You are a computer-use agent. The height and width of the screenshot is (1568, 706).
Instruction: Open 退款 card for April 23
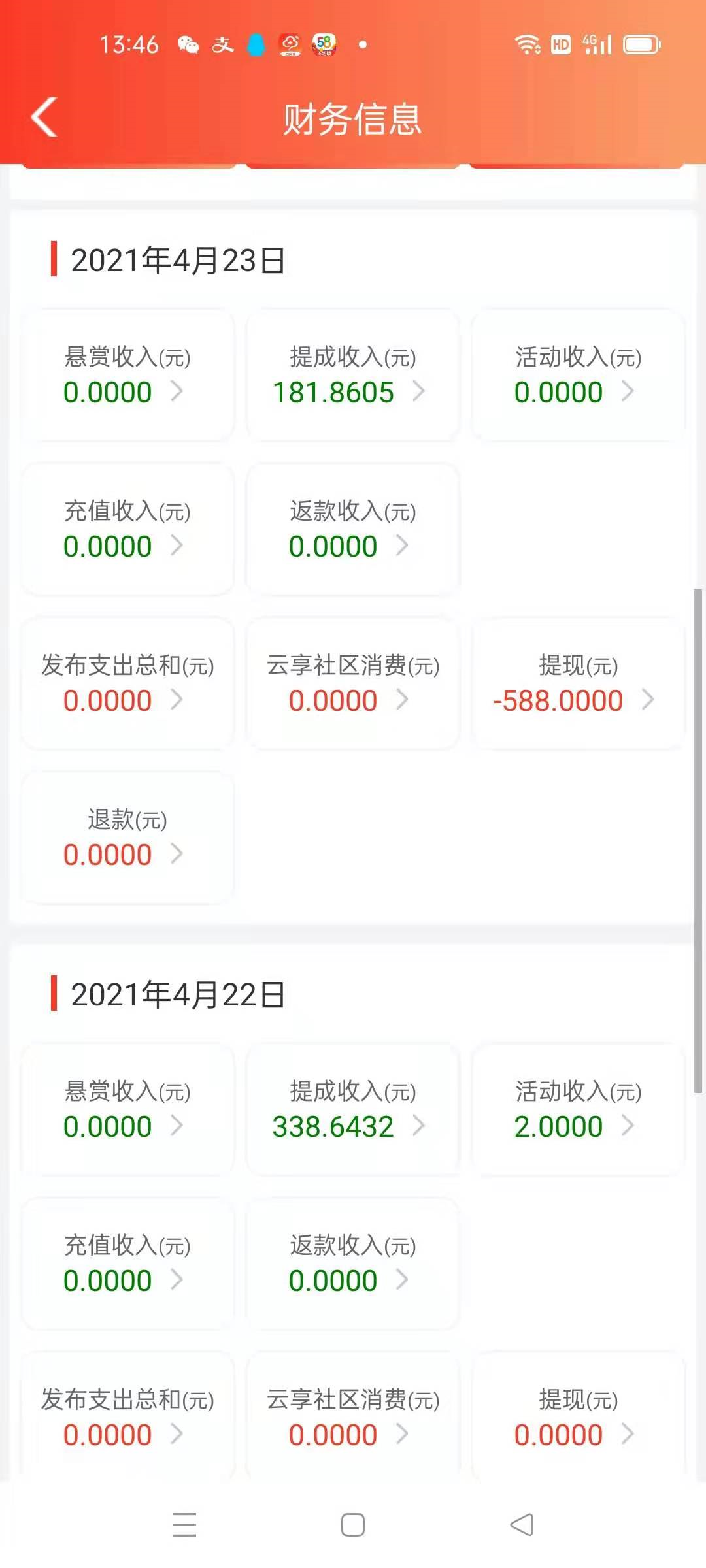[127, 838]
